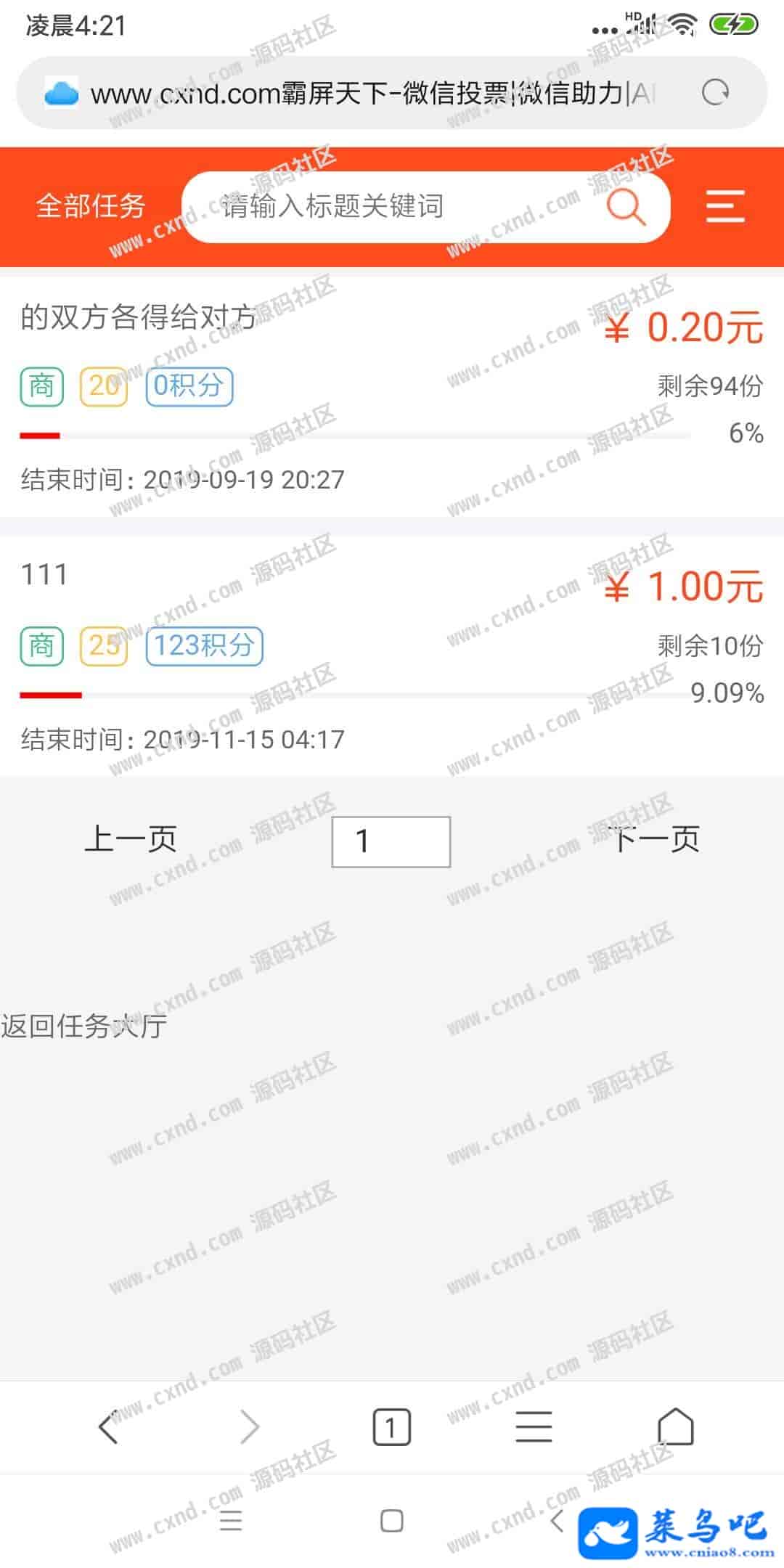Reload the page from the address bar
Viewport: 784px width, 1568px height.
tap(716, 92)
